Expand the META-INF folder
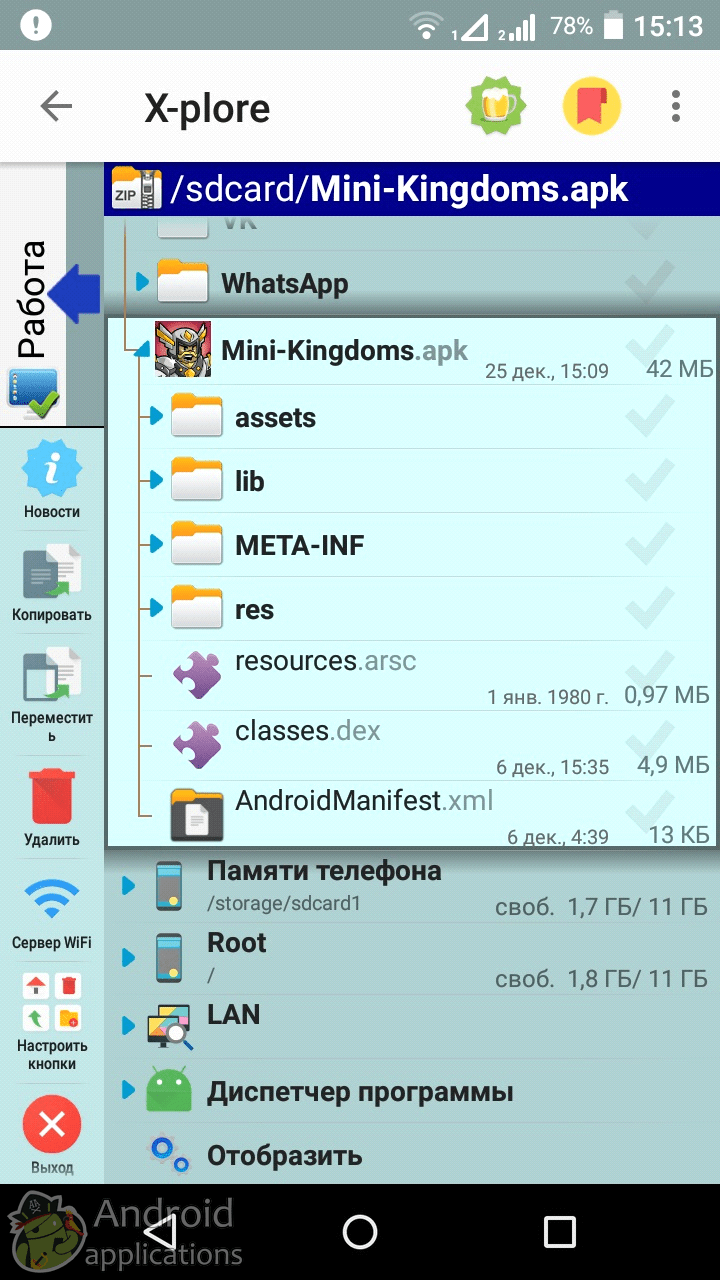This screenshot has width=720, height=1280. click(155, 545)
